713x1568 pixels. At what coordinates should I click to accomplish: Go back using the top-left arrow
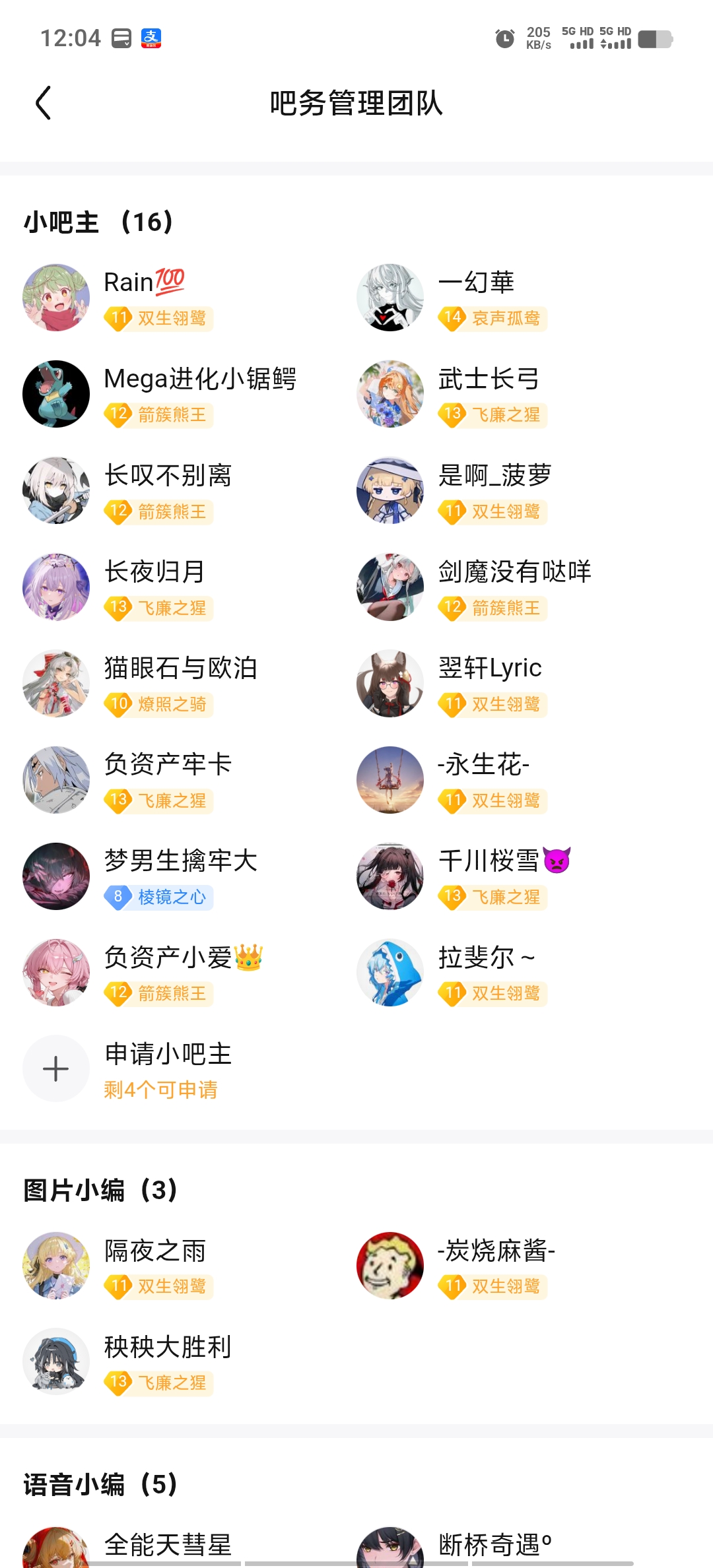coord(44,103)
